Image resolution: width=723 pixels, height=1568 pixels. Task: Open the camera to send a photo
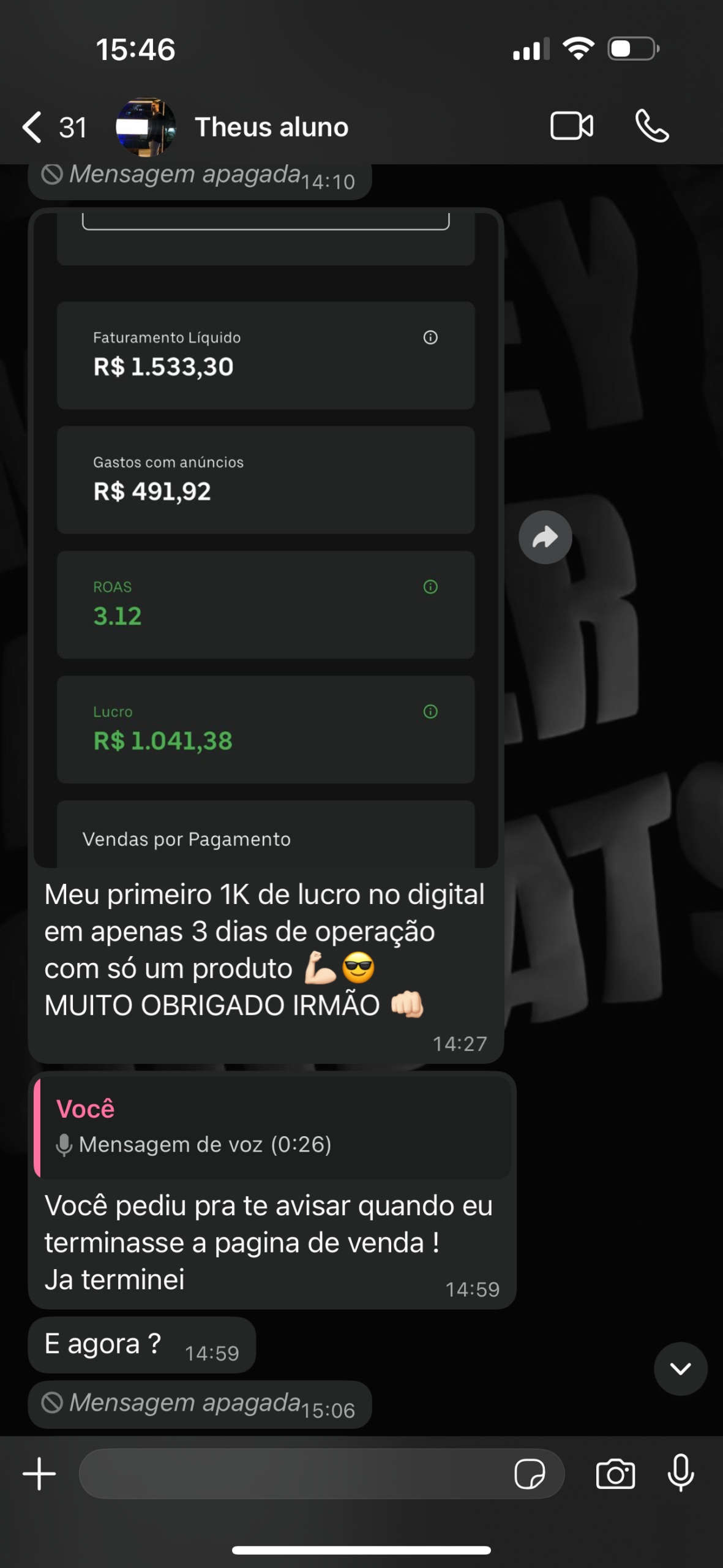(x=615, y=1474)
